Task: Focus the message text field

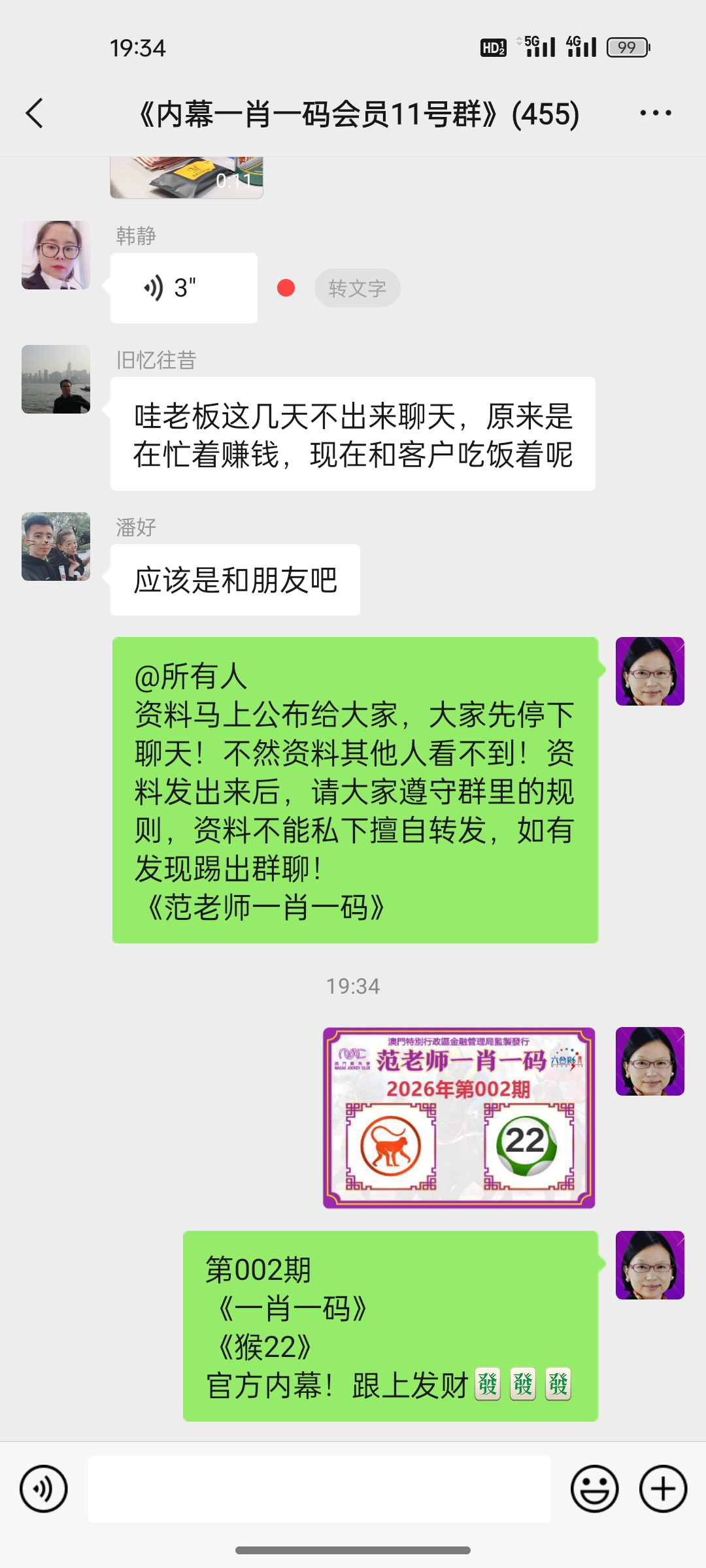Action: (319, 1489)
